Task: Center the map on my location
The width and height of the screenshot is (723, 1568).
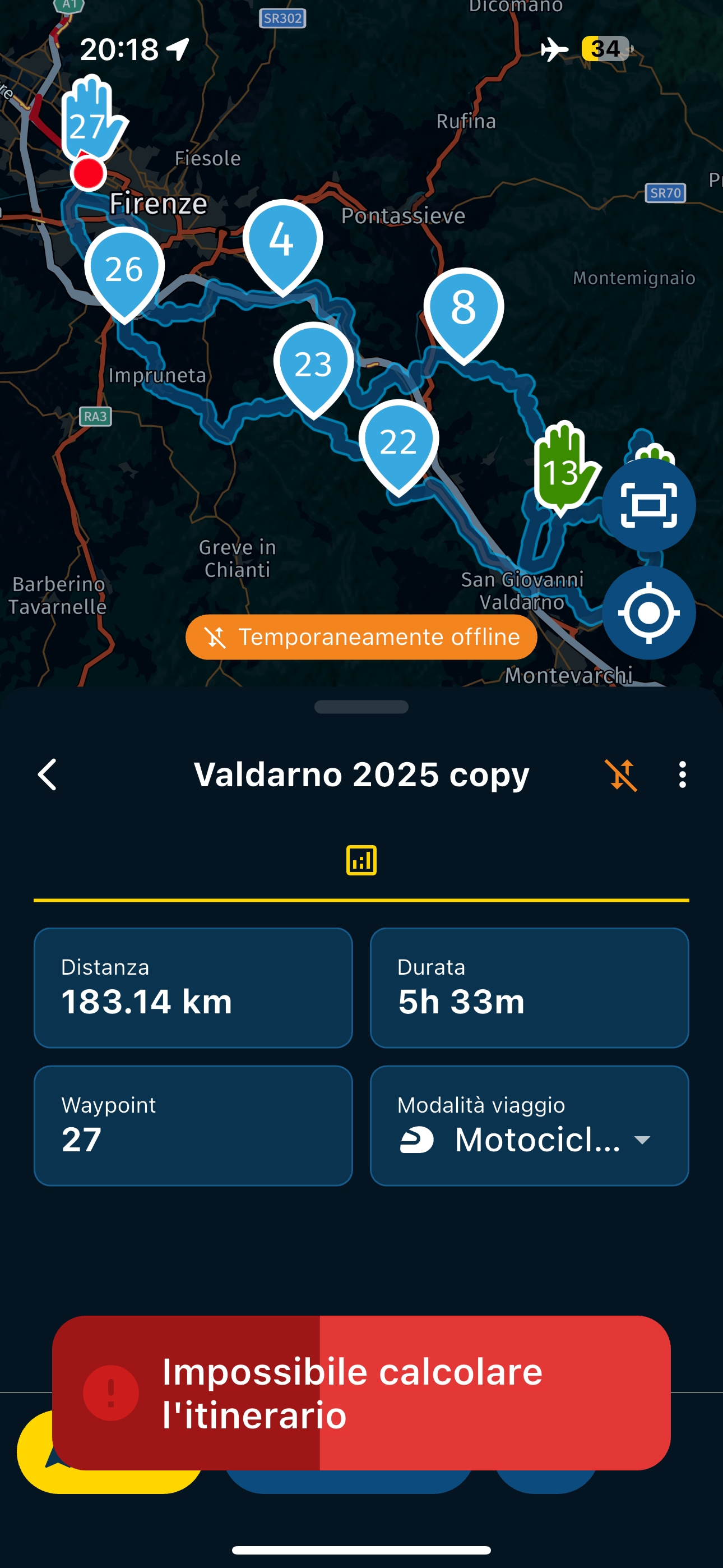Action: click(648, 613)
